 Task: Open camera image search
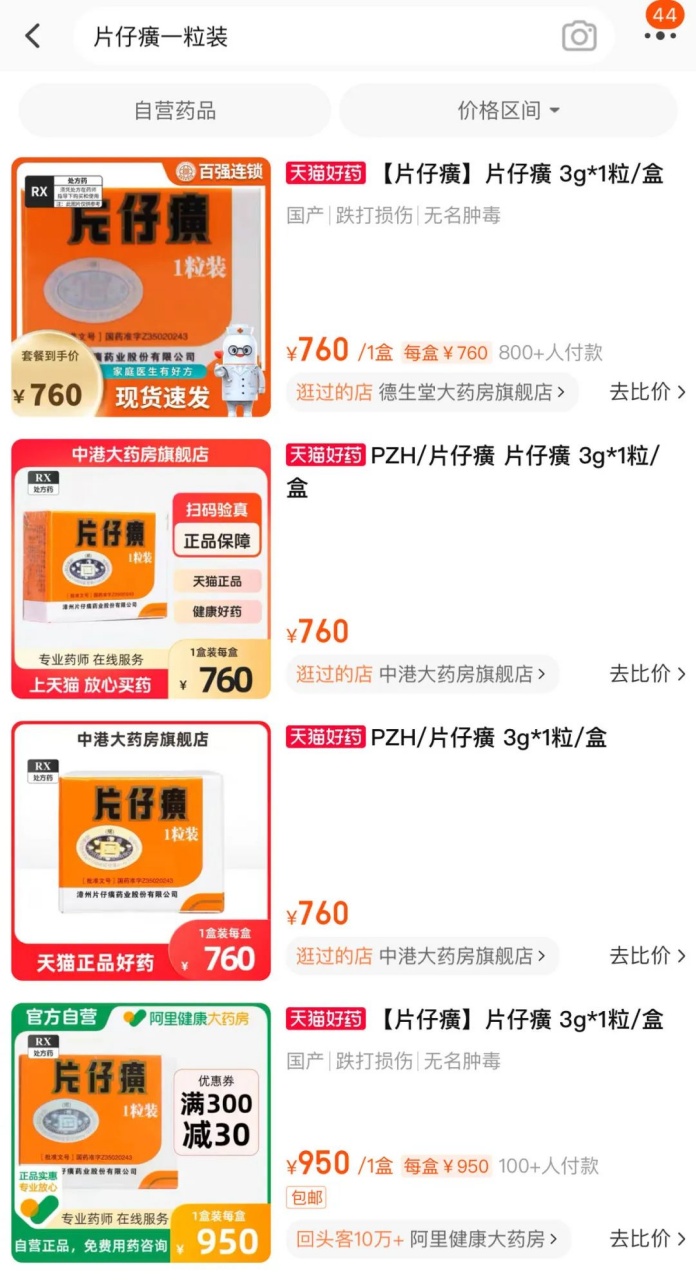[x=579, y=37]
